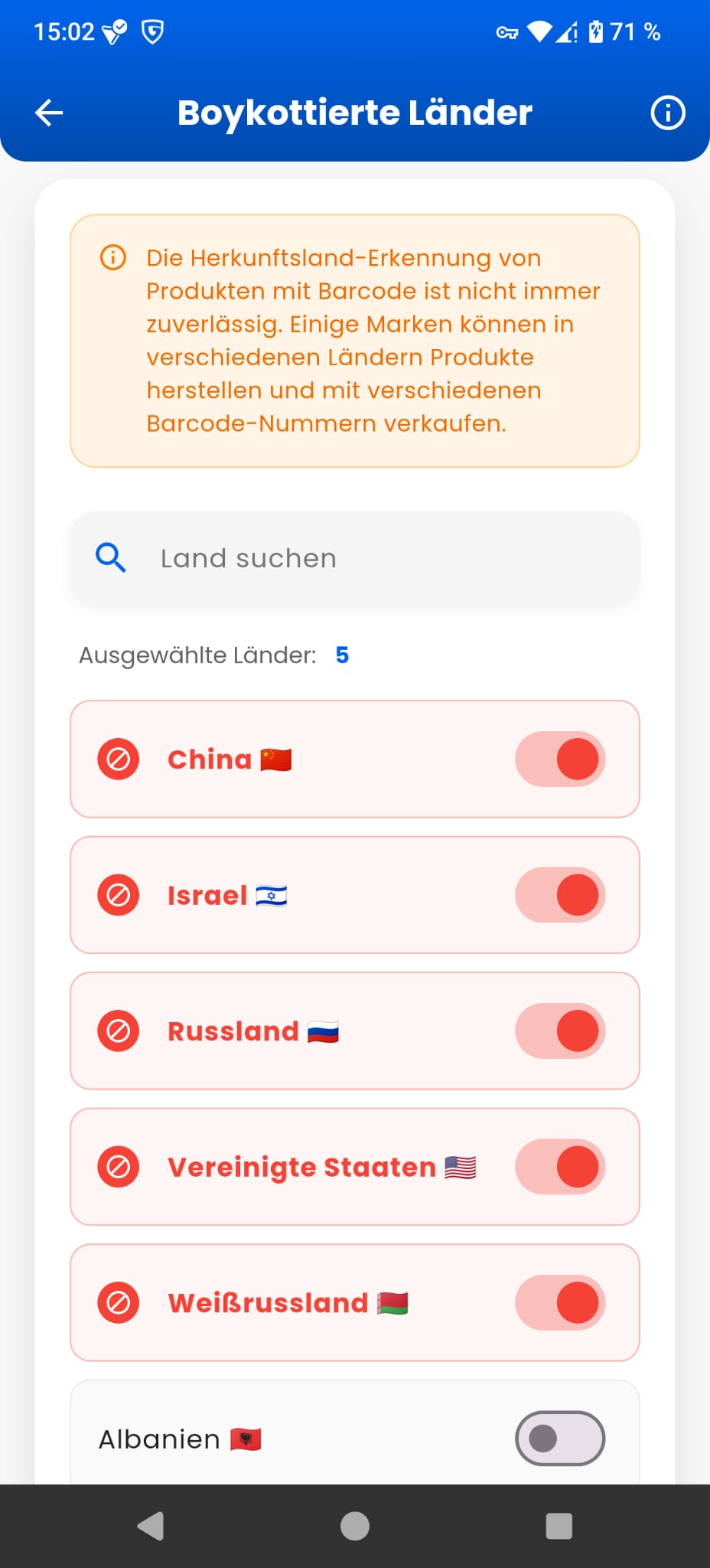Turn off the China boycott switch
Viewport: 710px width, 1568px height.
pos(560,759)
